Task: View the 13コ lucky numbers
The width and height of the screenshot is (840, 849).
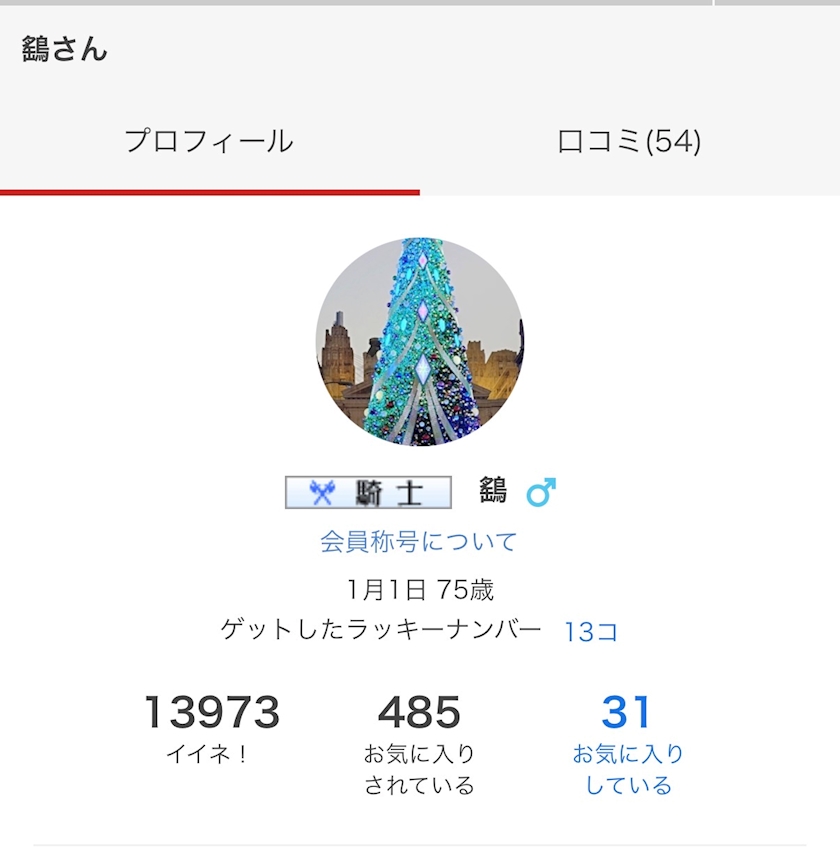Action: [x=591, y=631]
